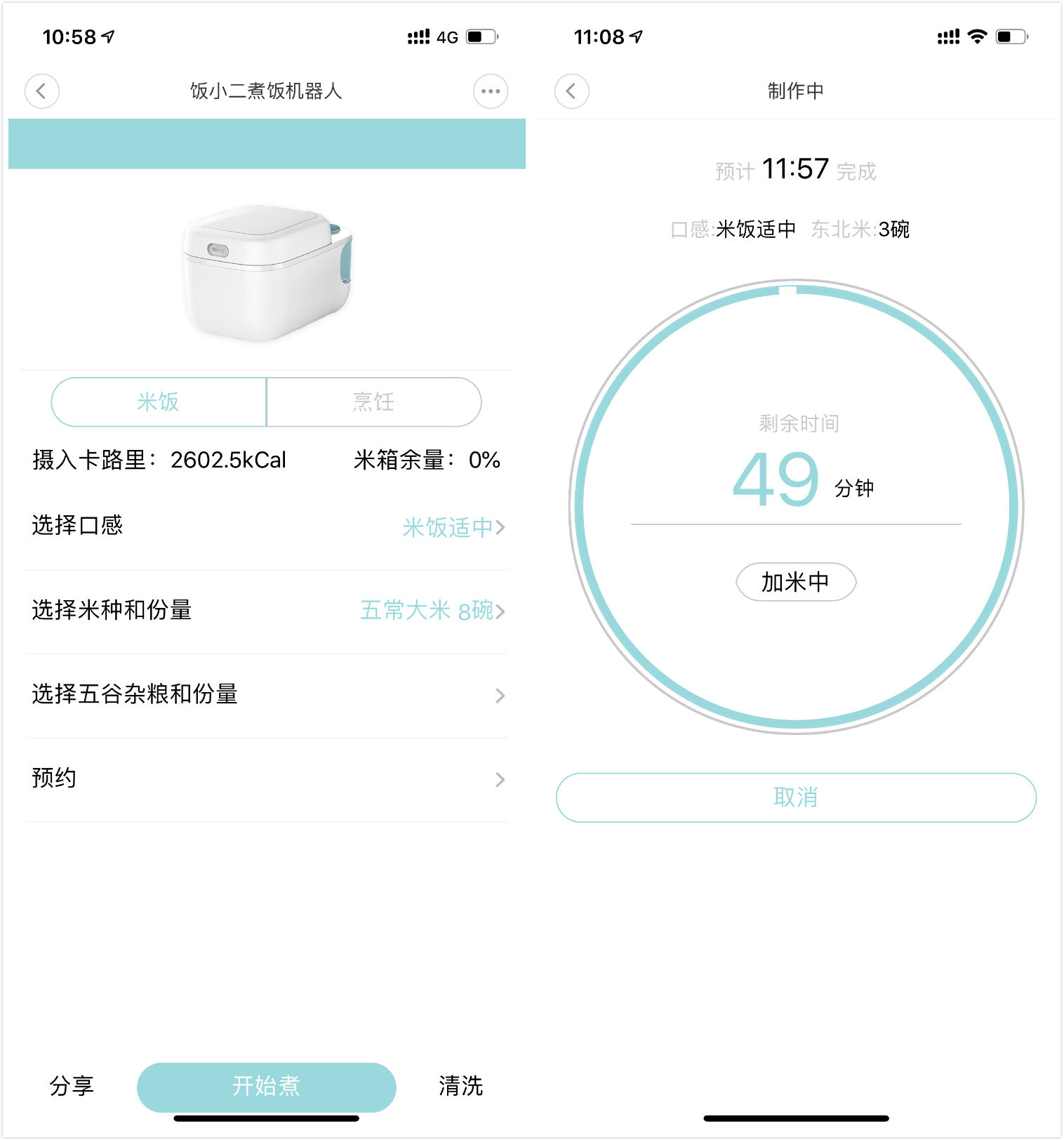Tap 清洗 to clean the cooker
Screen dimensions: 1064x1140
pyautogui.click(x=460, y=1086)
